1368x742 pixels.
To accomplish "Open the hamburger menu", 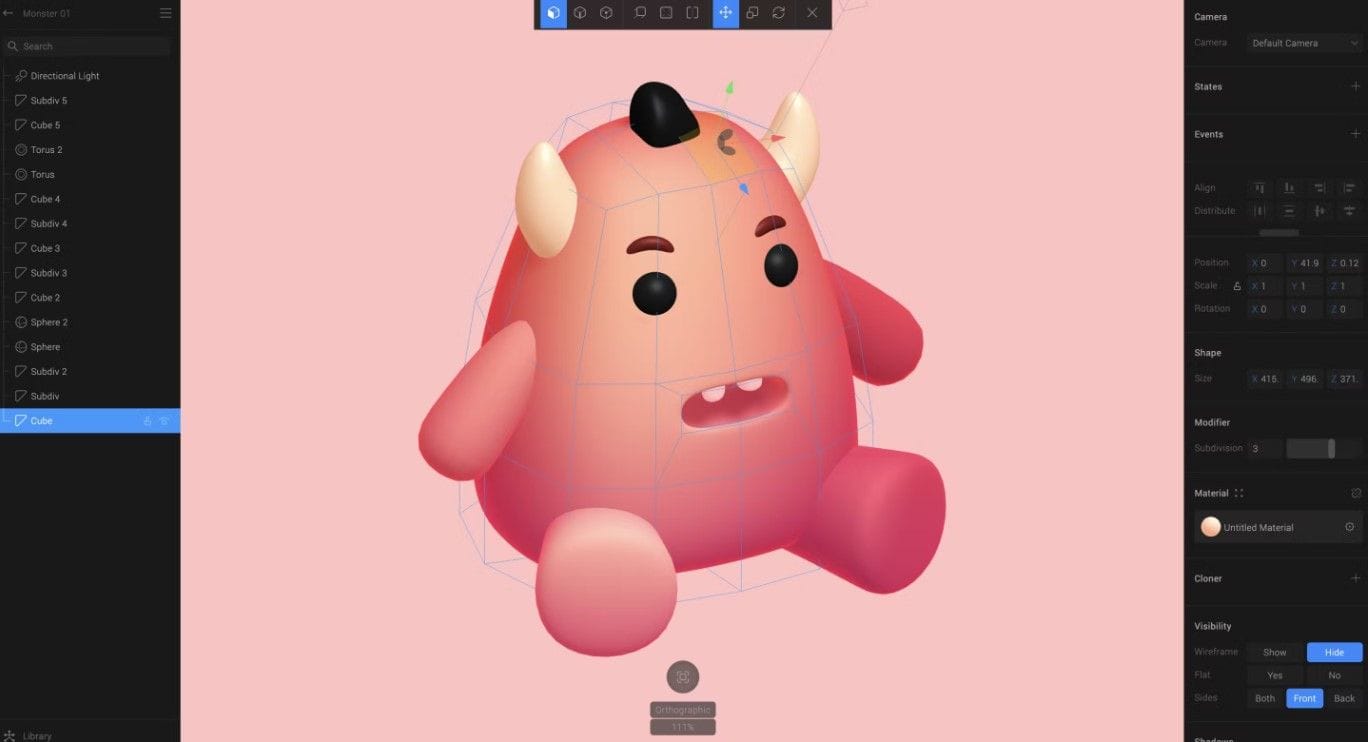I will 166,13.
